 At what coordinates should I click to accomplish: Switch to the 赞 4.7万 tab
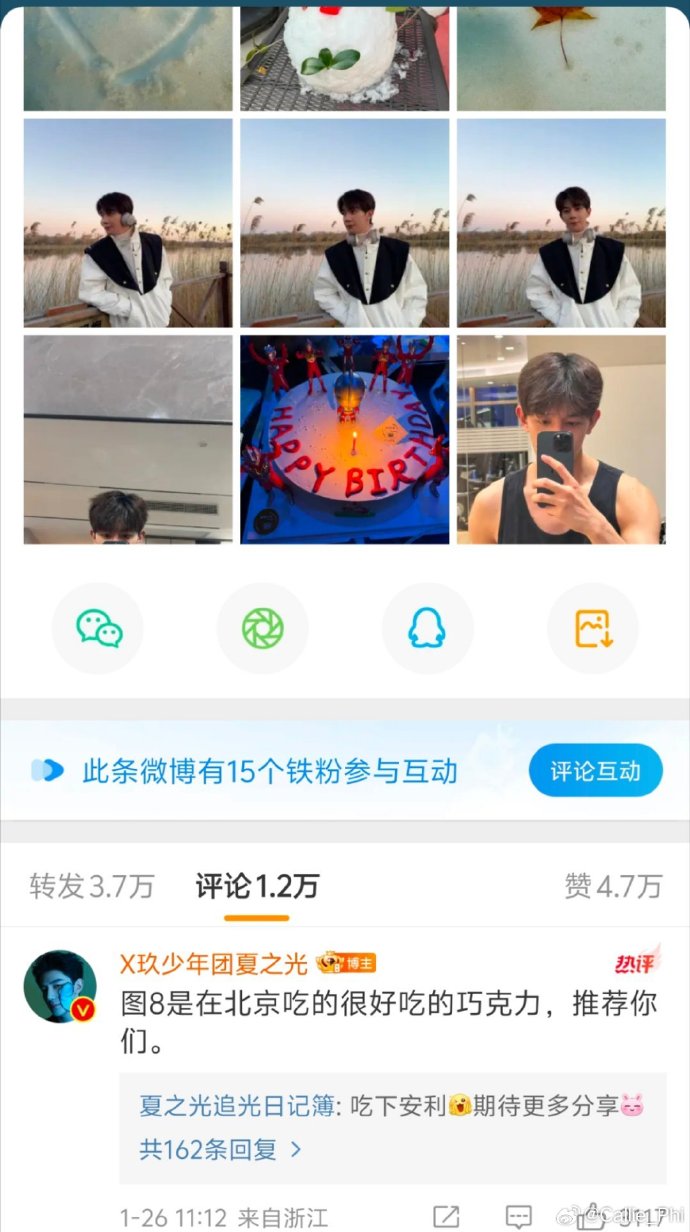(x=613, y=886)
